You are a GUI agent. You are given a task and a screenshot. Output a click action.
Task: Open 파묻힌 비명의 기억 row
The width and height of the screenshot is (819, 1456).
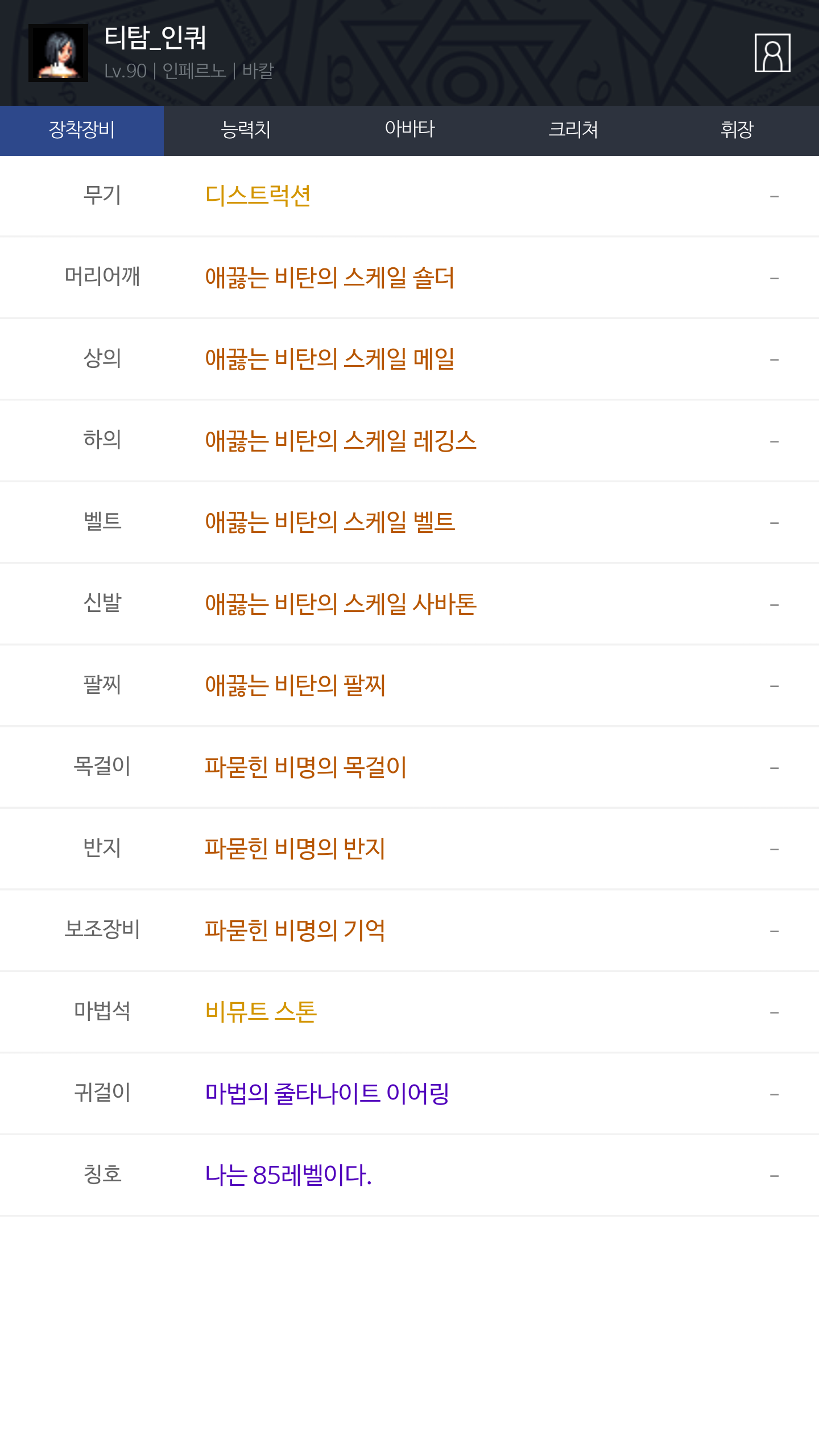pos(409,930)
